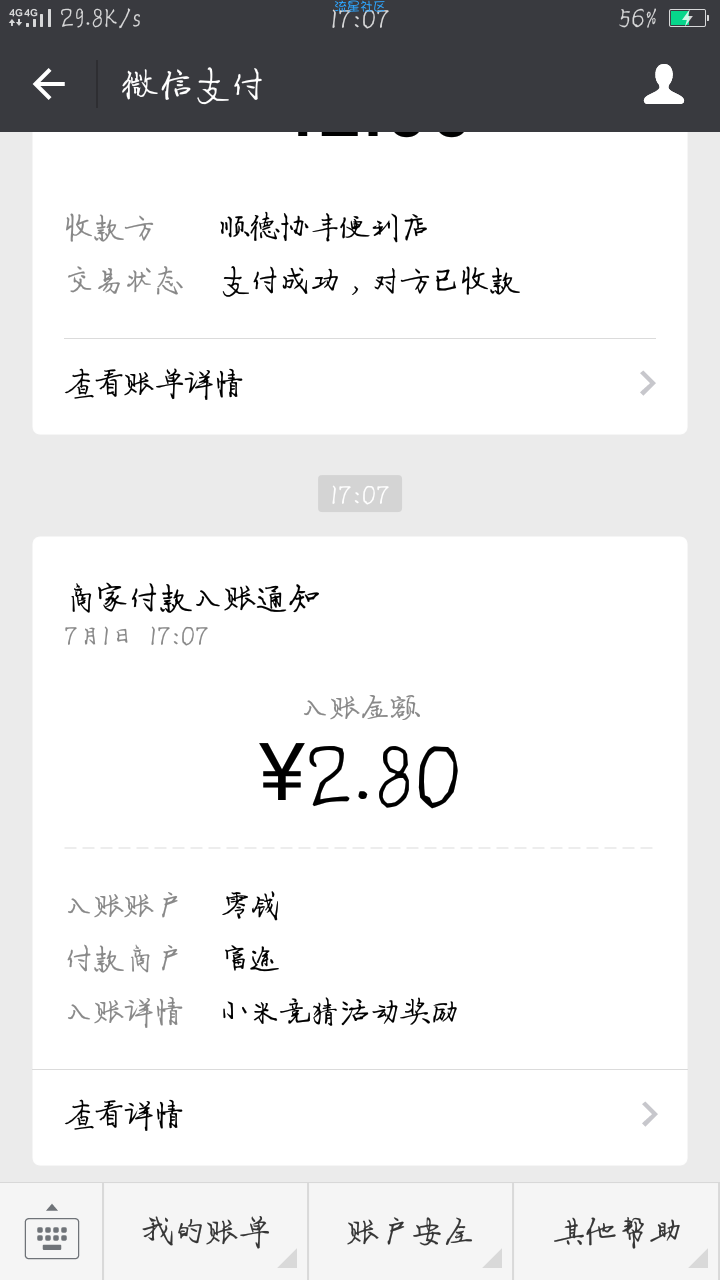
Task: Open the 我的账单 menu
Action: [206, 1232]
